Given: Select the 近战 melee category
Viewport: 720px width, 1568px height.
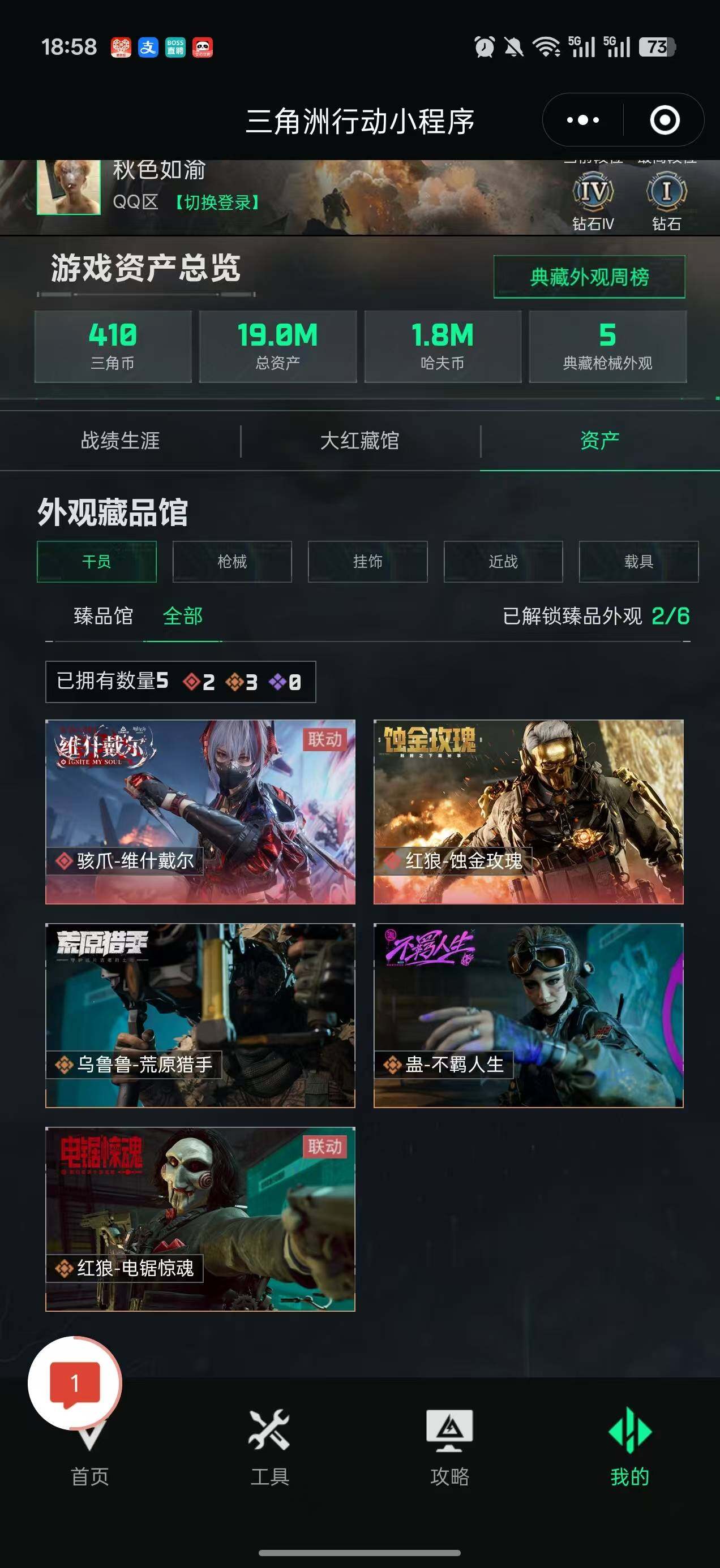Looking at the screenshot, I should (502, 562).
